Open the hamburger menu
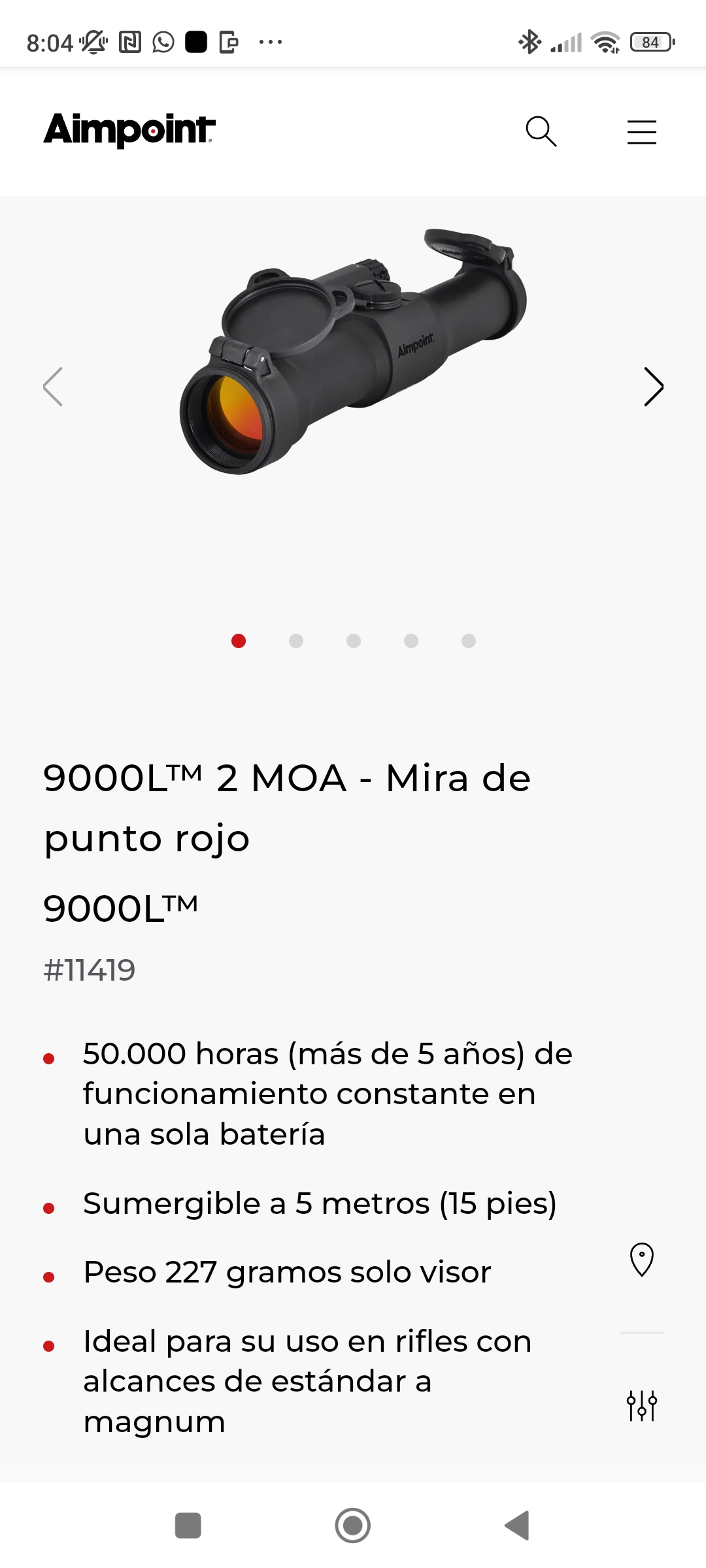This screenshot has width=706, height=1568. tap(641, 131)
